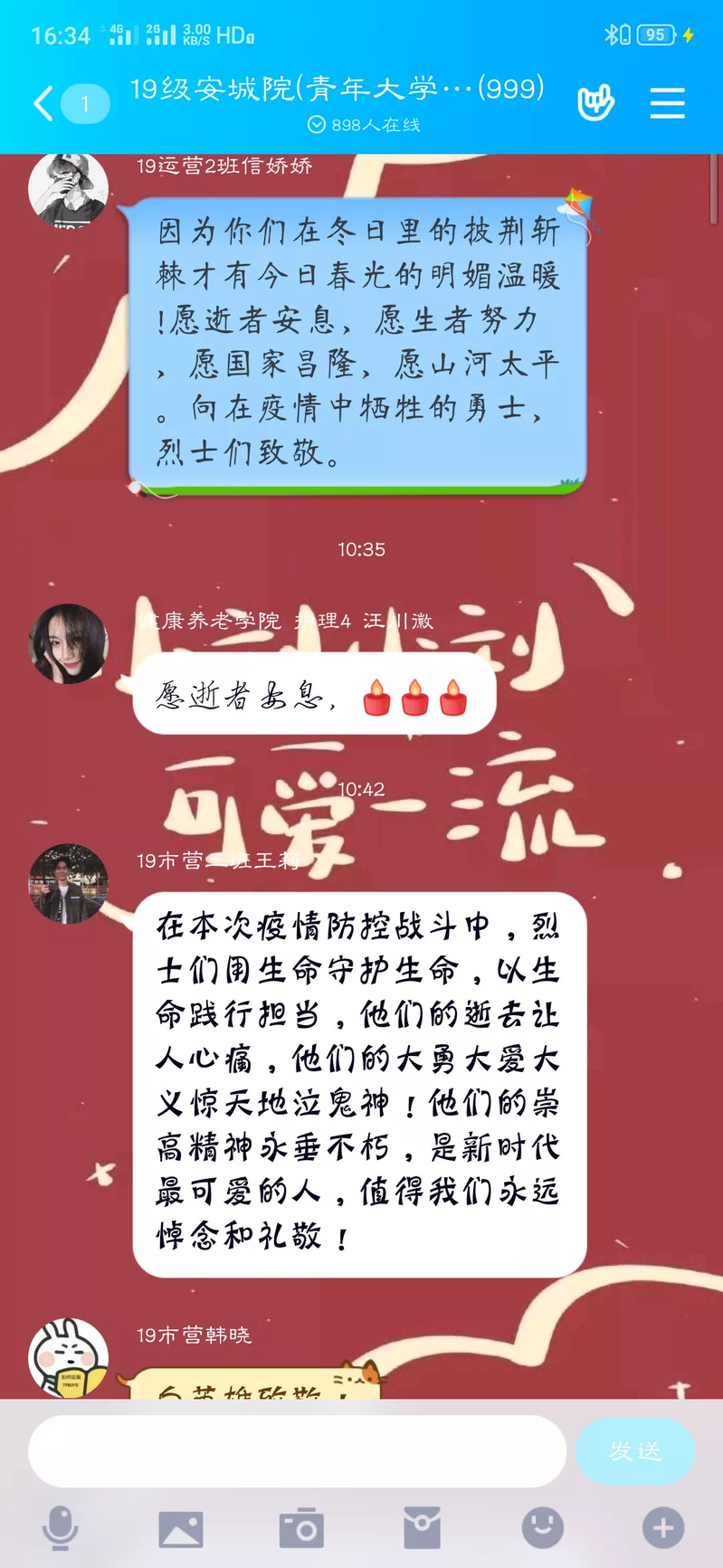Record a voice message with microphone
The image size is (723, 1568).
pos(61,1528)
